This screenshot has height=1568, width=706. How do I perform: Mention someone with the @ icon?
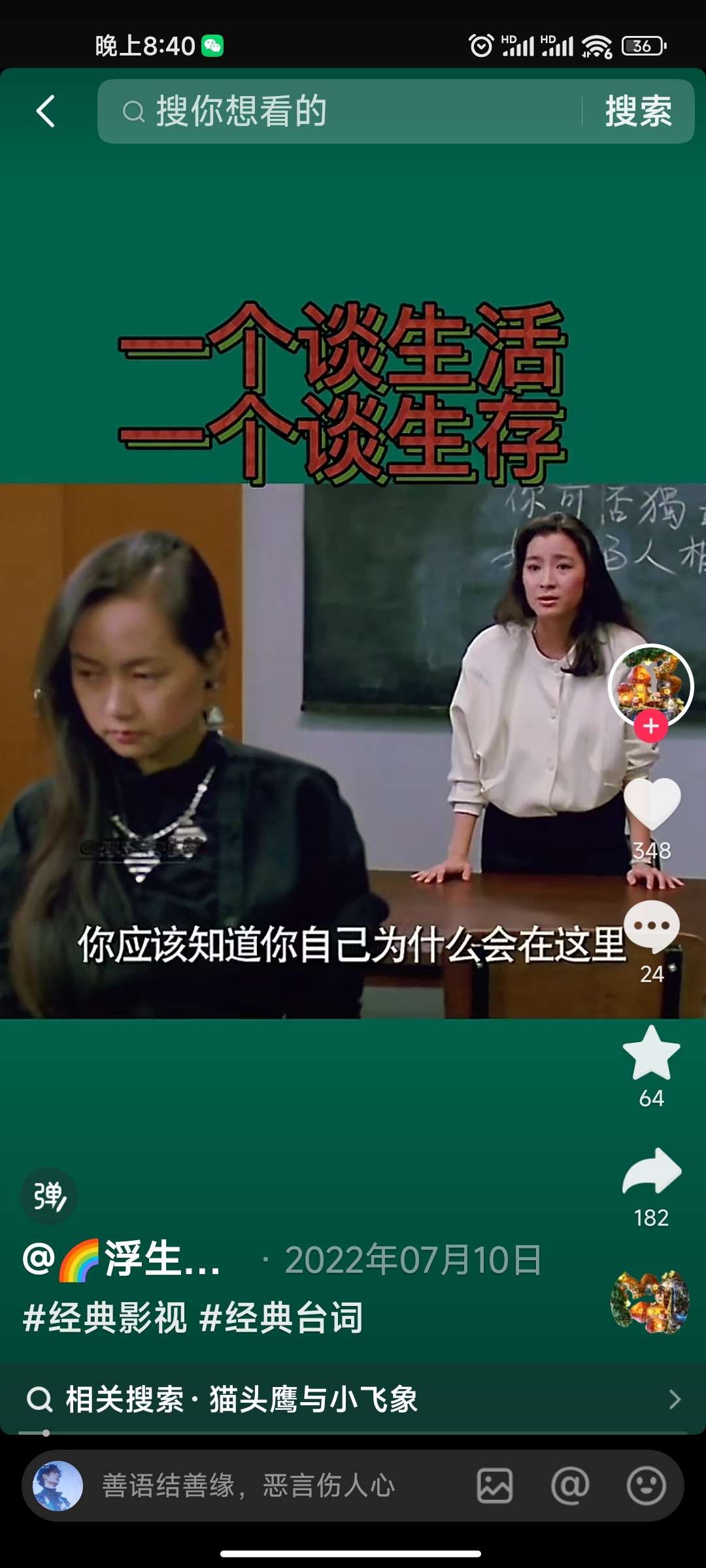point(570,1486)
